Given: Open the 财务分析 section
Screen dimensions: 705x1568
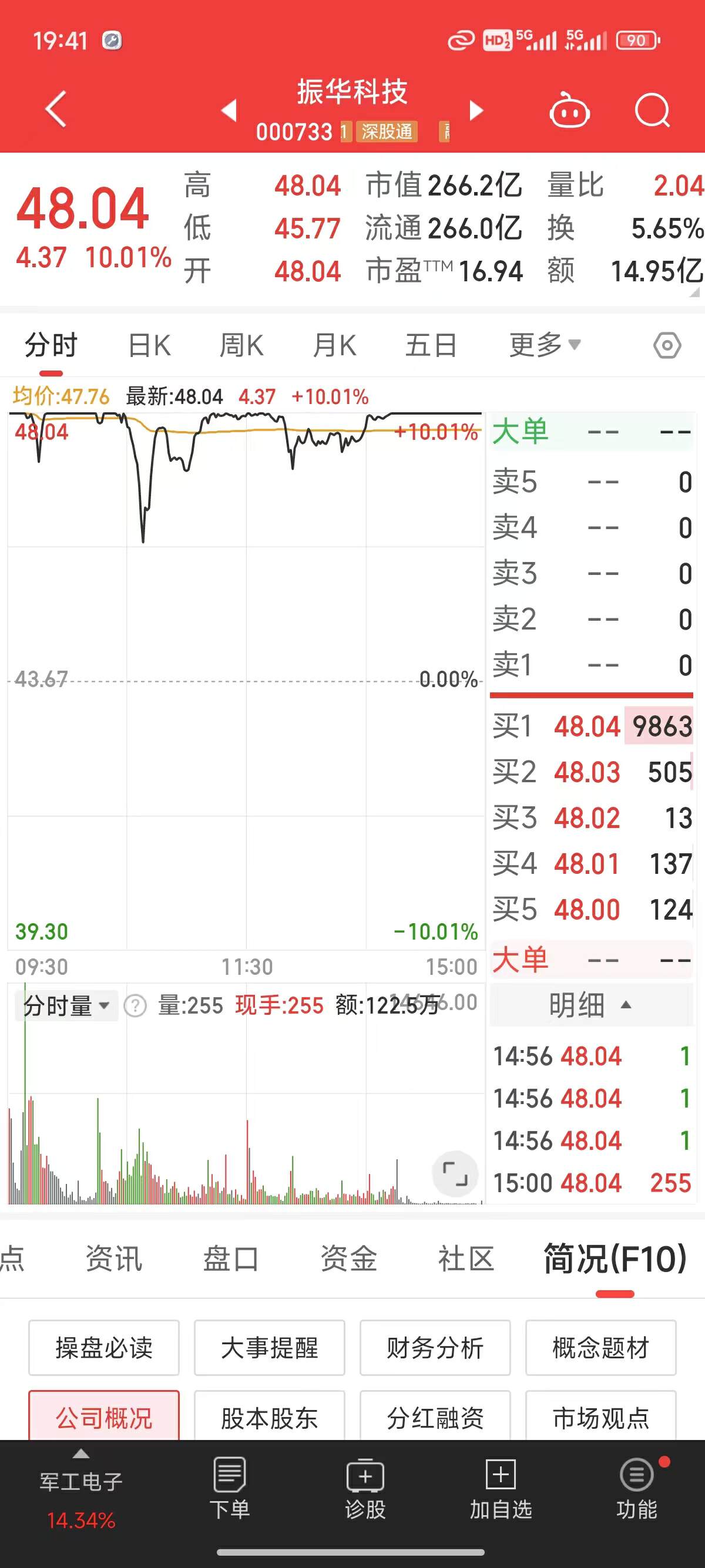Looking at the screenshot, I should (x=435, y=1347).
